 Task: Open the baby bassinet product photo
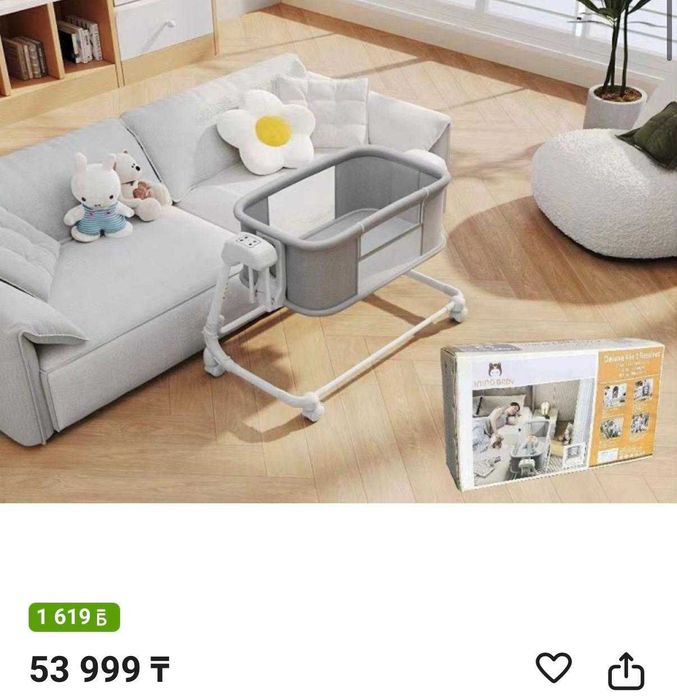pyautogui.click(x=338, y=250)
